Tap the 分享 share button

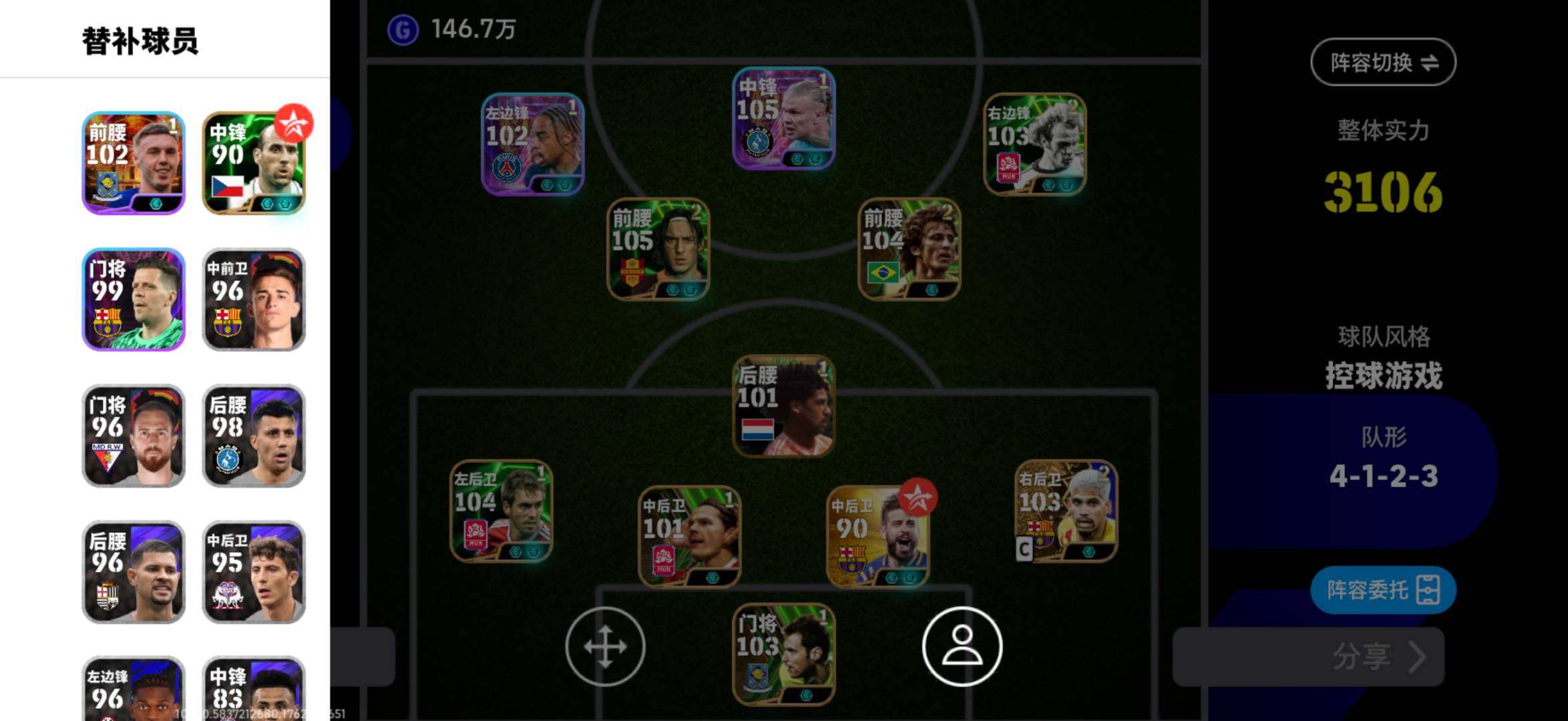pos(1376,657)
